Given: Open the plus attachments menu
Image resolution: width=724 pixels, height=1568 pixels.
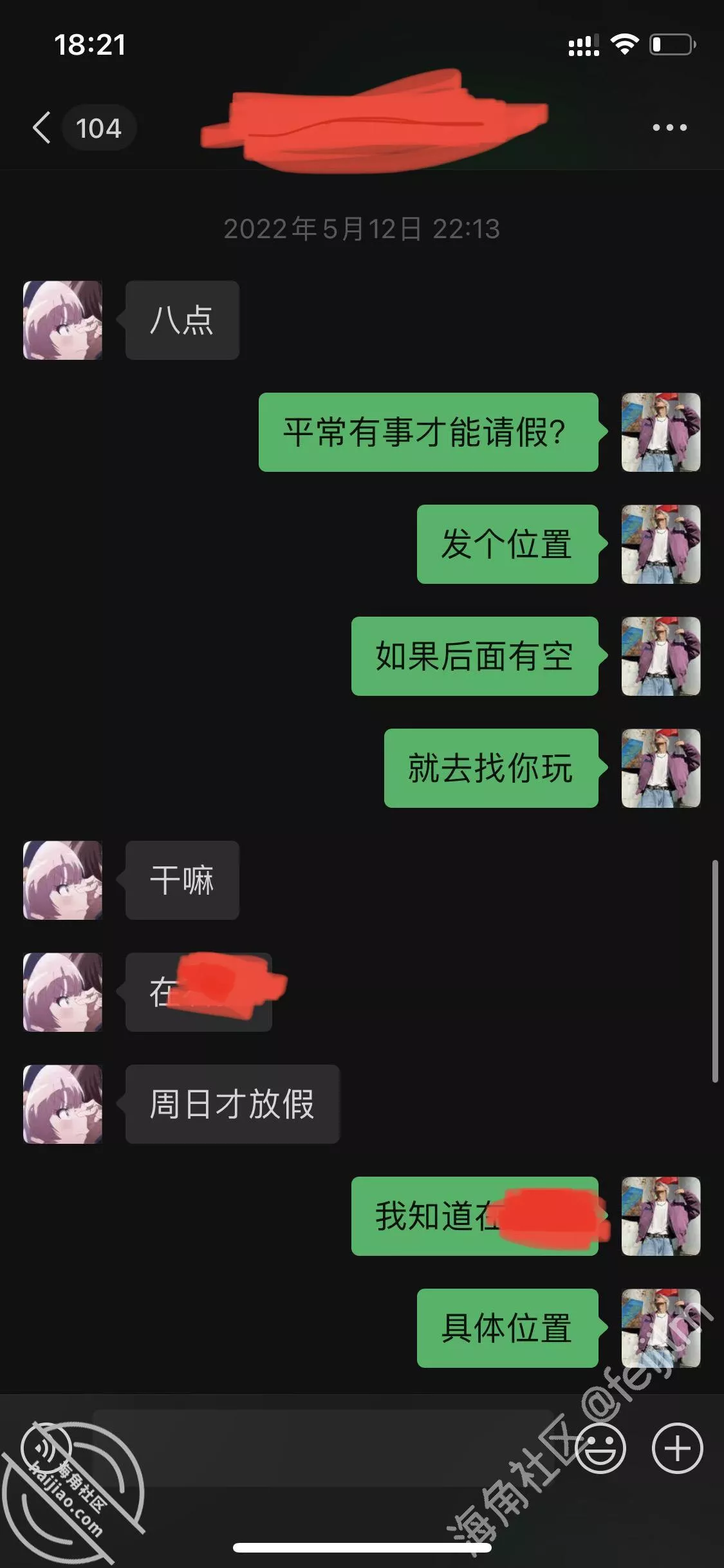Looking at the screenshot, I should pyautogui.click(x=677, y=1448).
